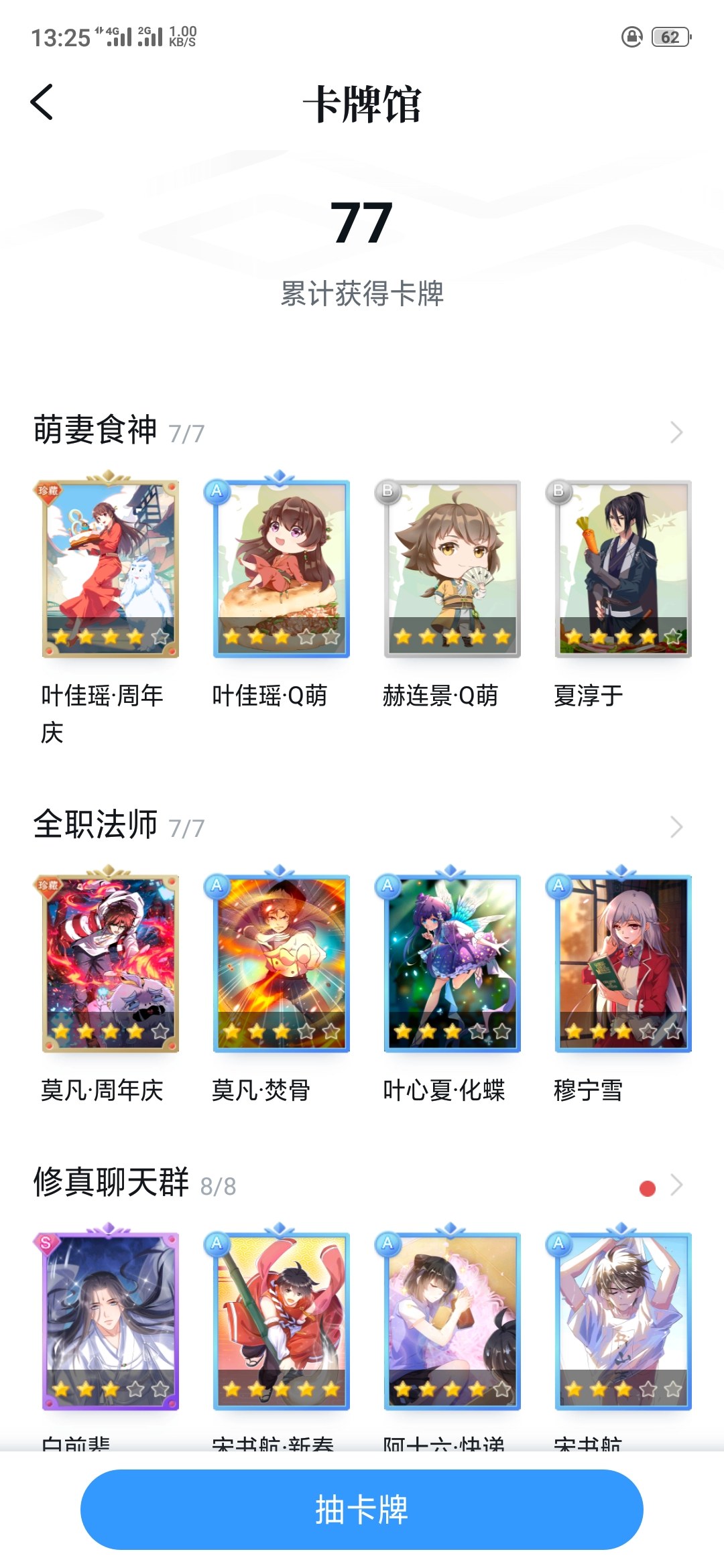View the 叶佳瑶·Q萌 card

[x=282, y=568]
